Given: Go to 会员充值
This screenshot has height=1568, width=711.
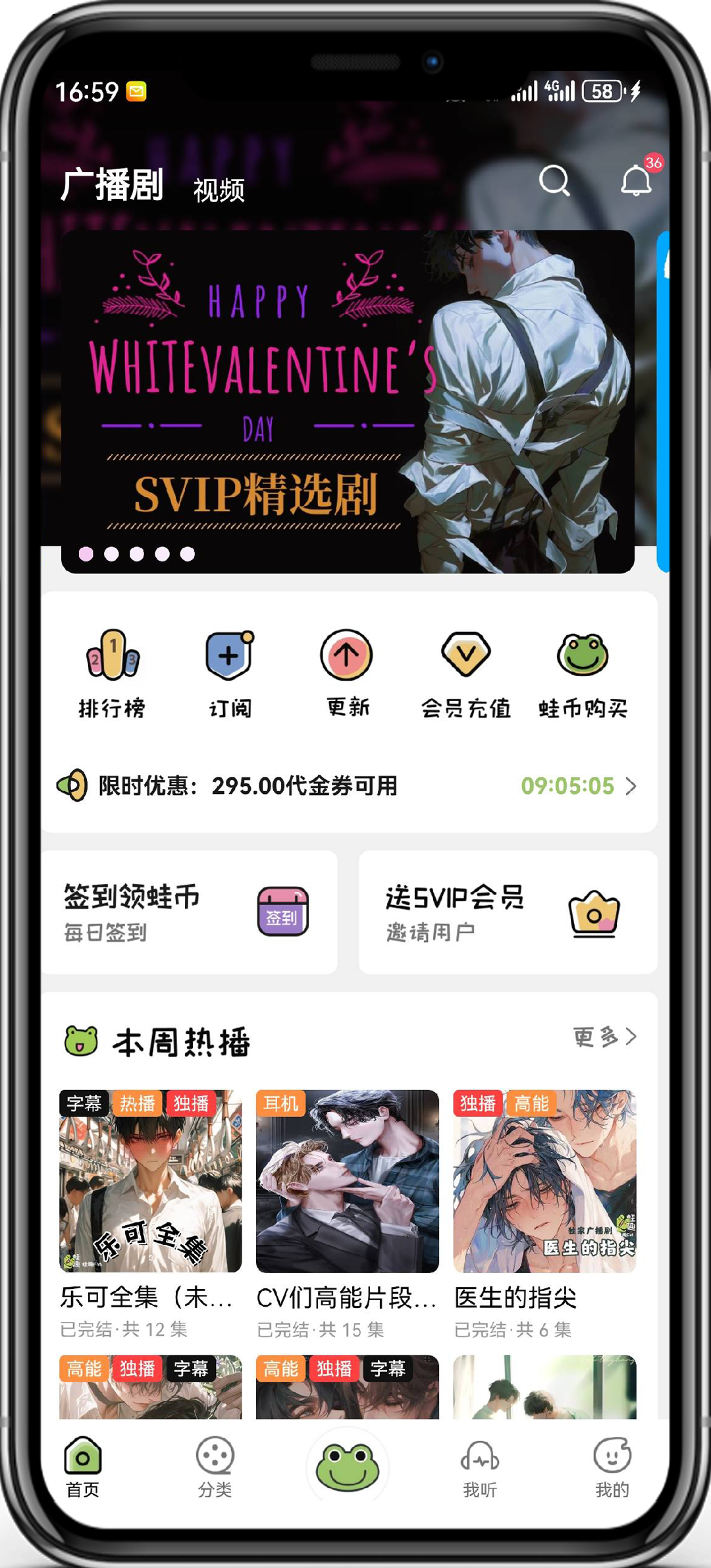Looking at the screenshot, I should pyautogui.click(x=465, y=673).
